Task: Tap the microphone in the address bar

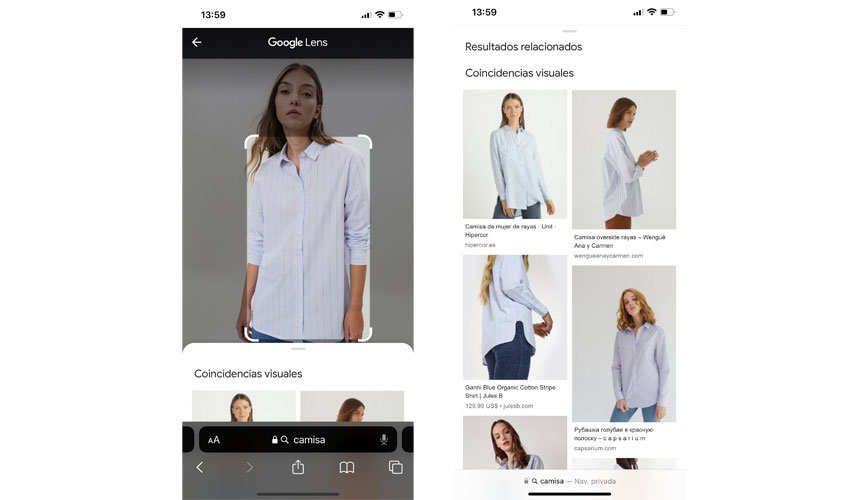Action: coord(384,440)
